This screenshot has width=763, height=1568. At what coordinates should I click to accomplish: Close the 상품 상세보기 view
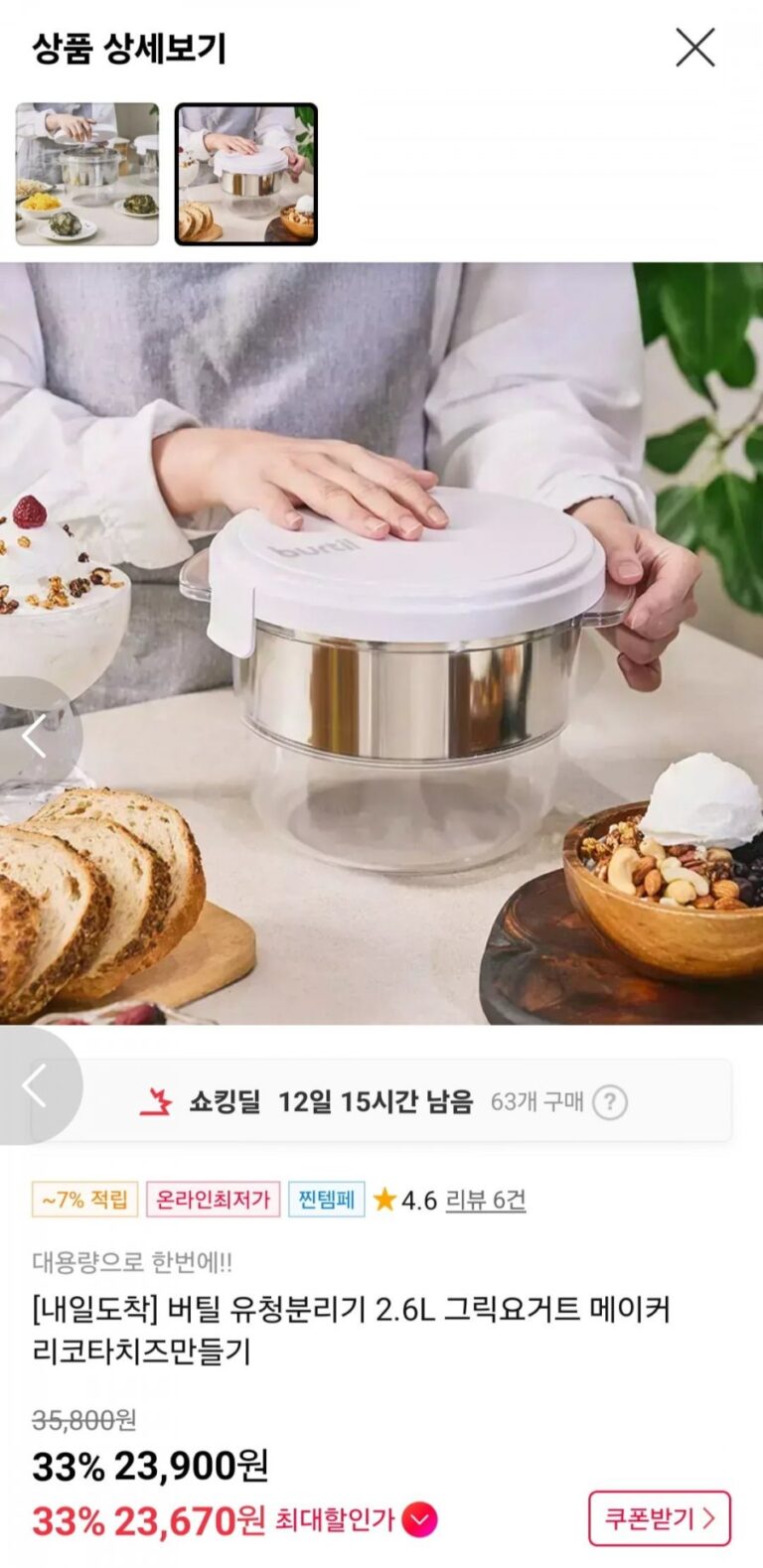tap(694, 47)
